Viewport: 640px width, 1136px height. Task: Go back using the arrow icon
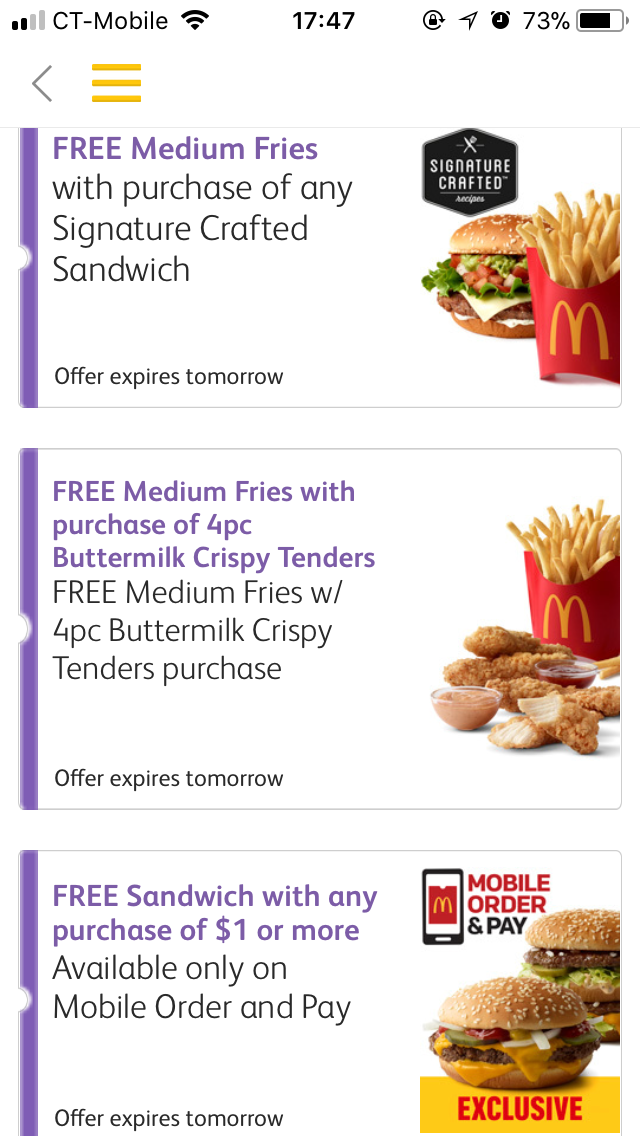click(42, 84)
